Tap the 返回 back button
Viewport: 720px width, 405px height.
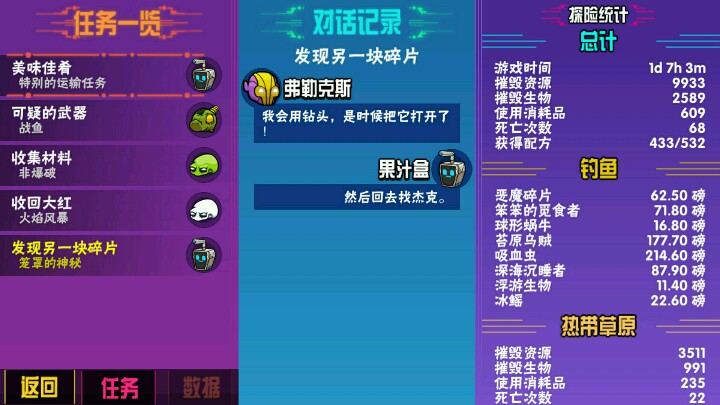(39, 388)
